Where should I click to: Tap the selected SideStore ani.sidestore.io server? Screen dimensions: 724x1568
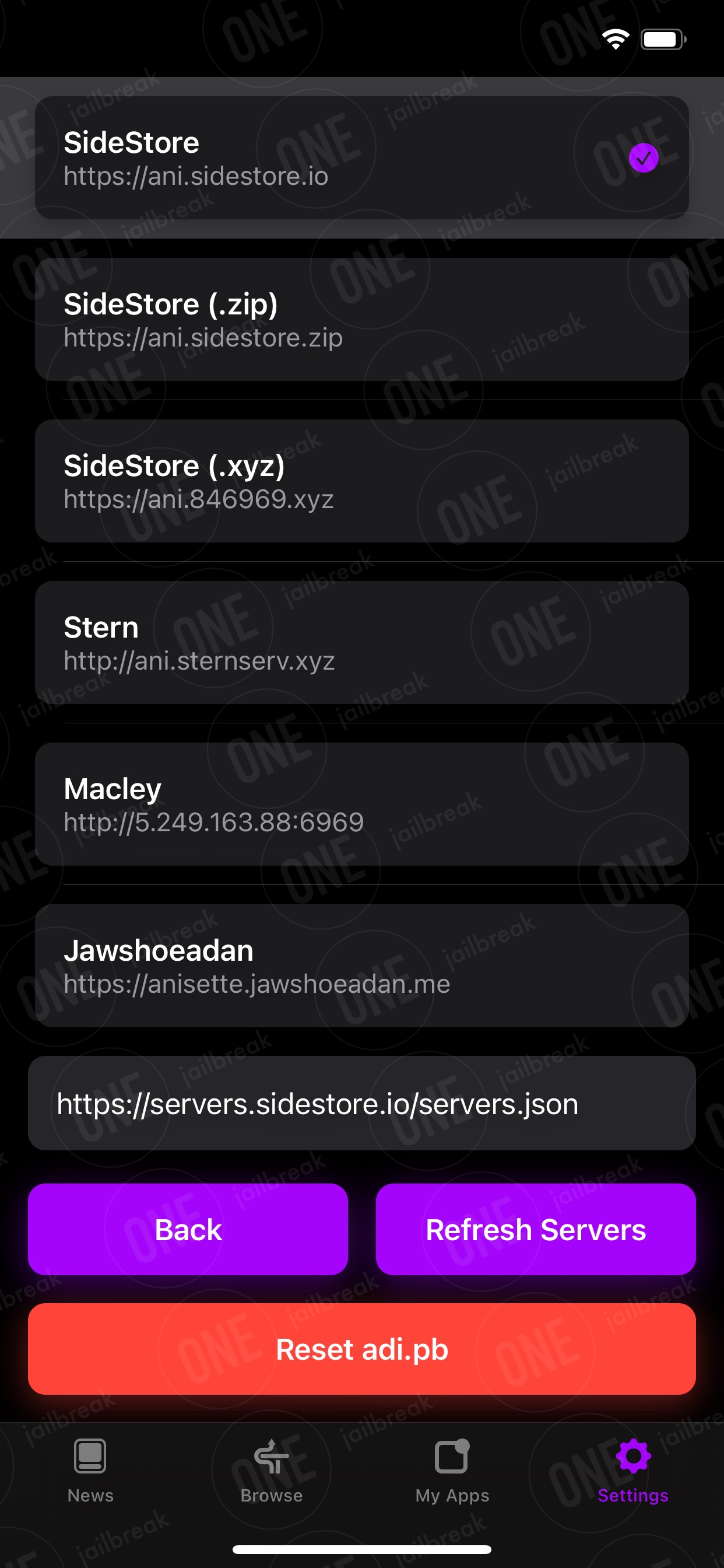click(362, 157)
